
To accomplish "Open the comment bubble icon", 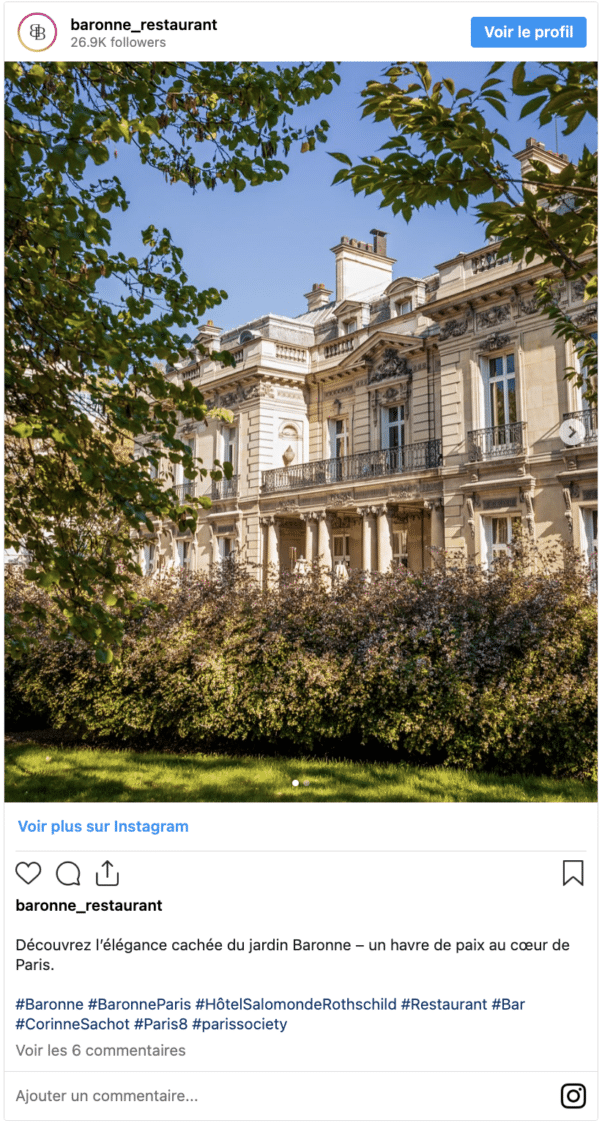I will (x=68, y=873).
